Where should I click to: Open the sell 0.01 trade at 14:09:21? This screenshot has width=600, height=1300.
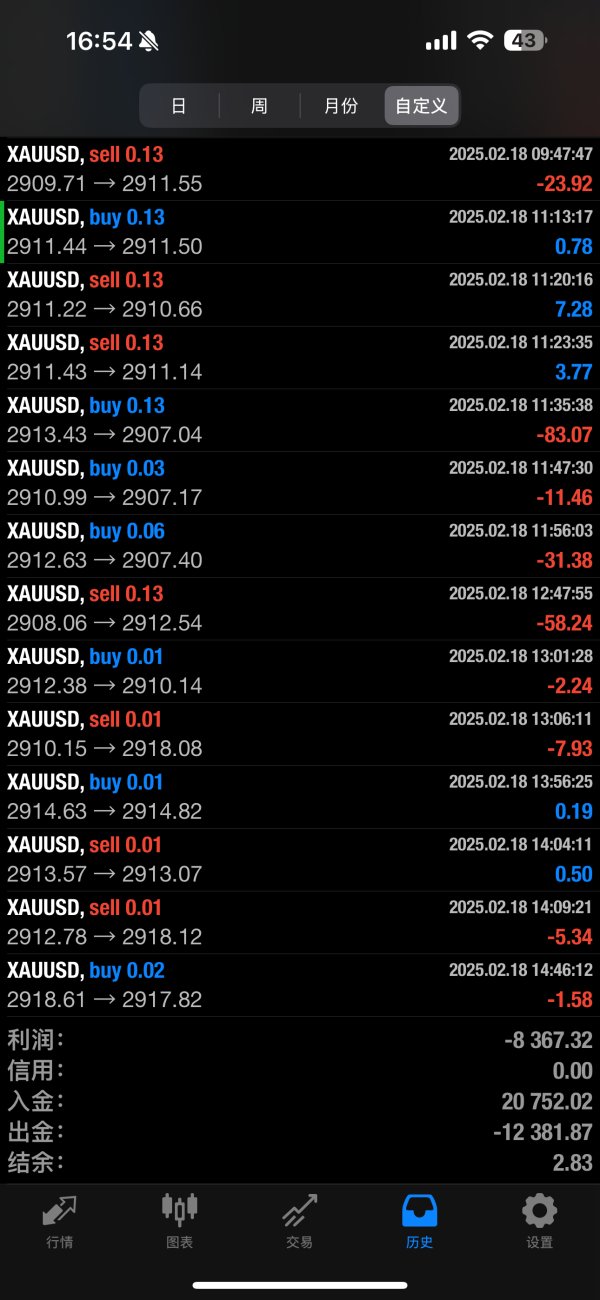coord(300,922)
